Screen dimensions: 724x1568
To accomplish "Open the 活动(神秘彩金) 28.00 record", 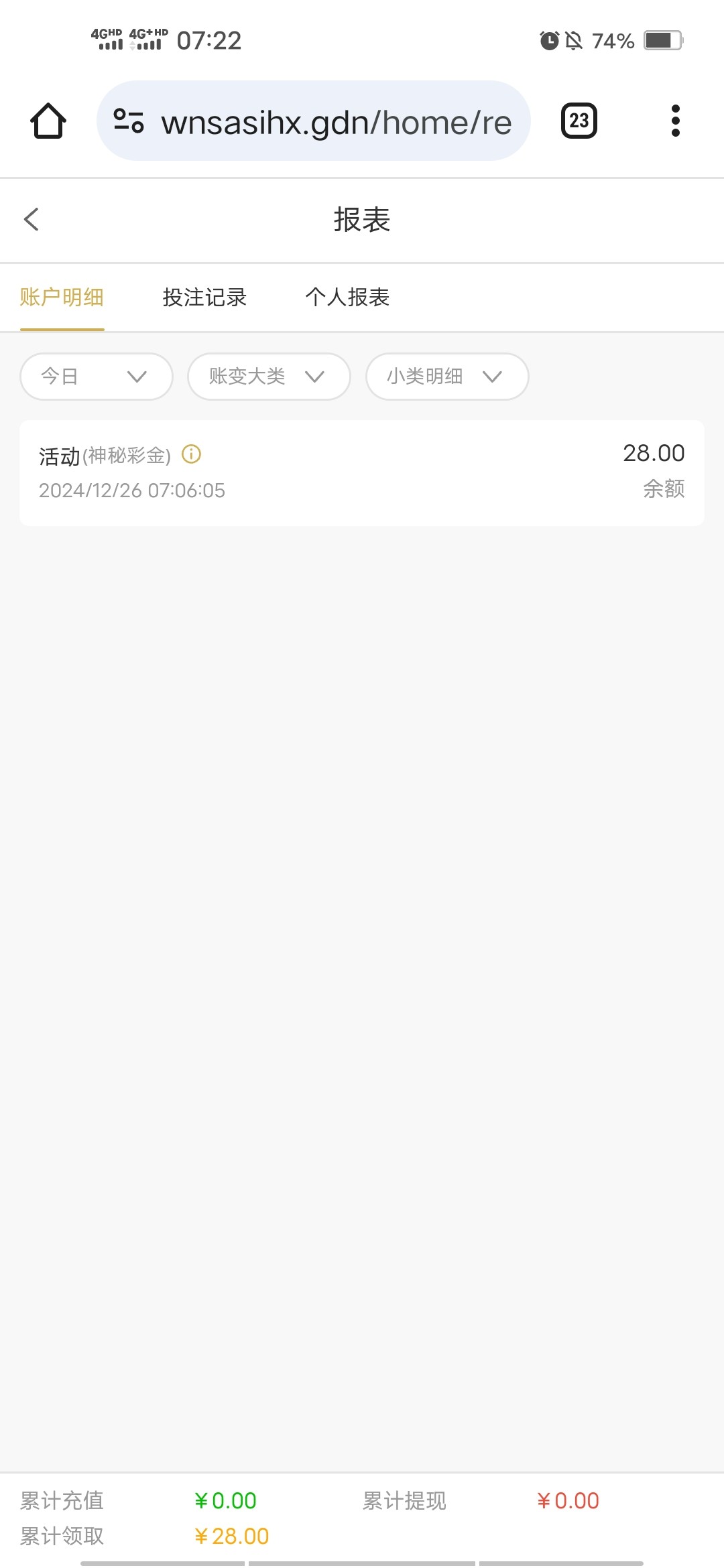I will [362, 473].
